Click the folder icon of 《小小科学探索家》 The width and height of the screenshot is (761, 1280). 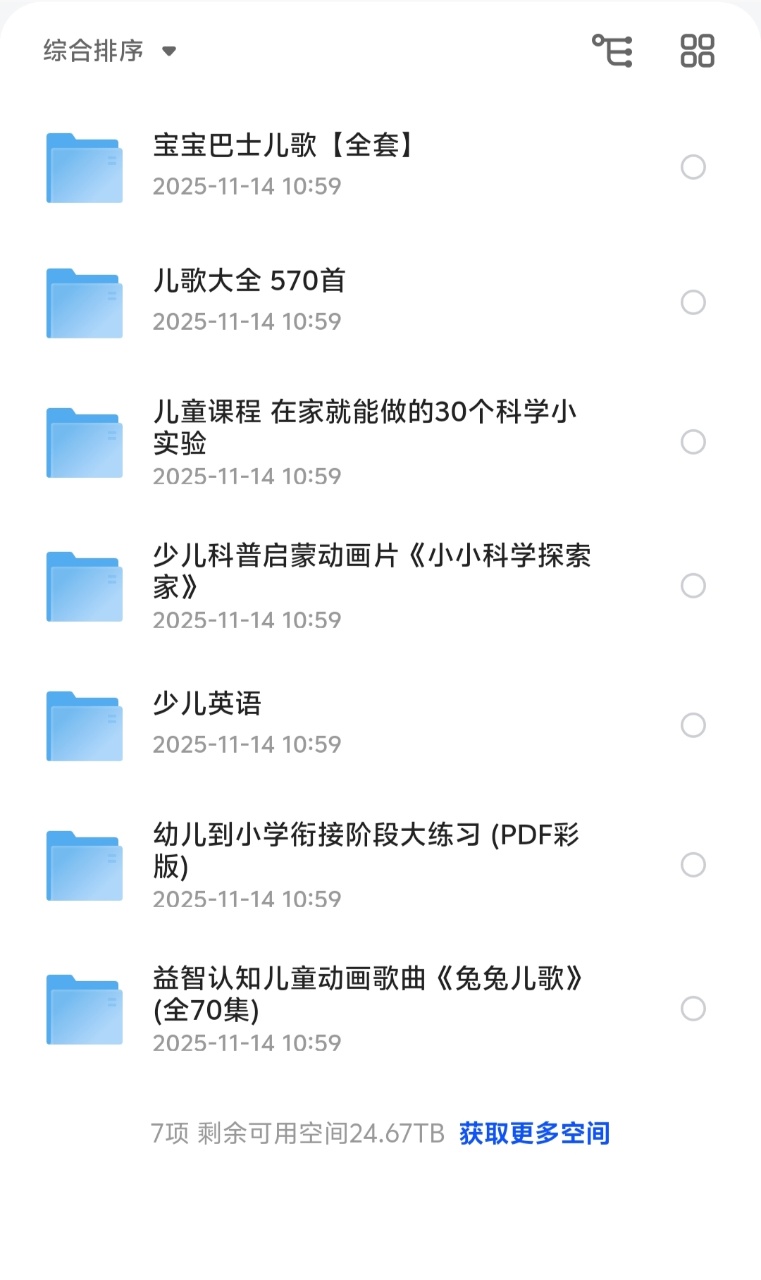[84, 586]
